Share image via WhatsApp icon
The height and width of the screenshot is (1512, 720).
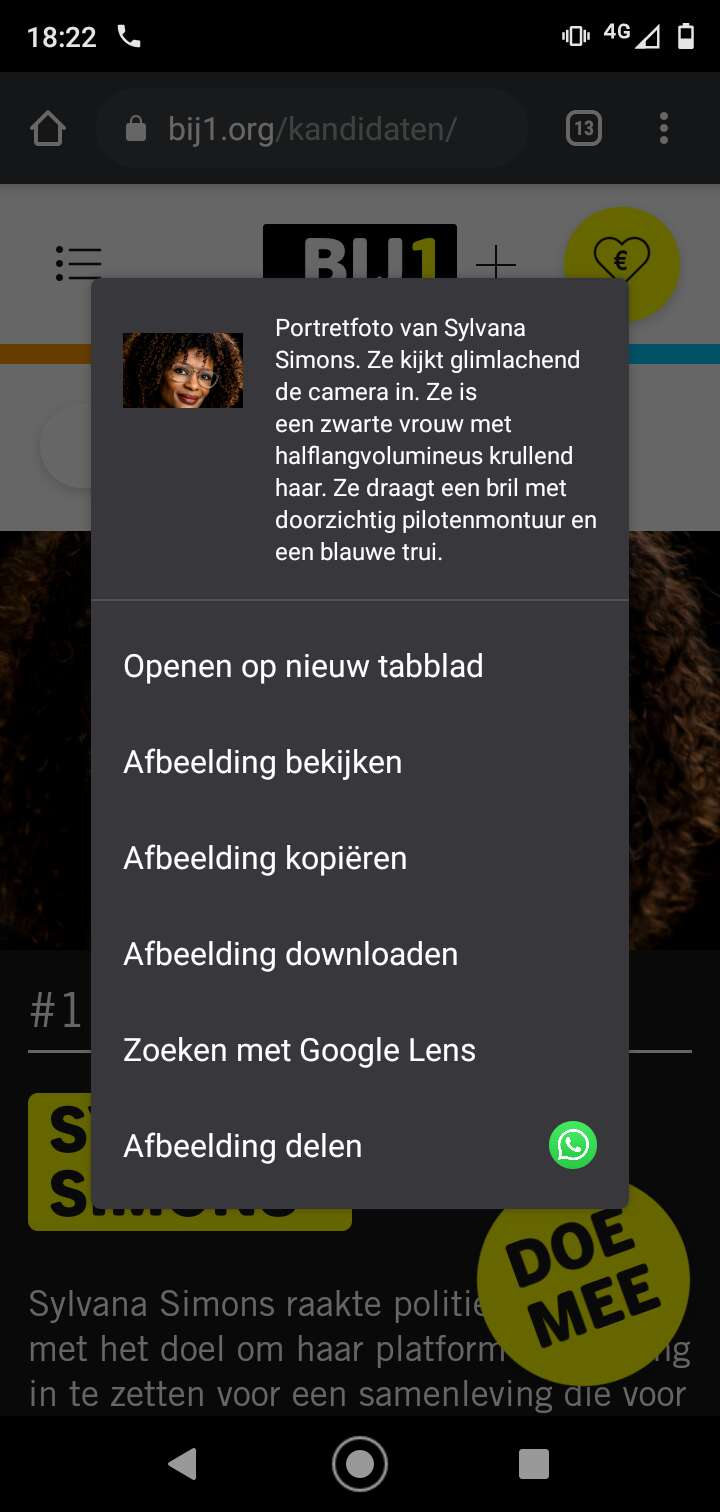tap(573, 1146)
